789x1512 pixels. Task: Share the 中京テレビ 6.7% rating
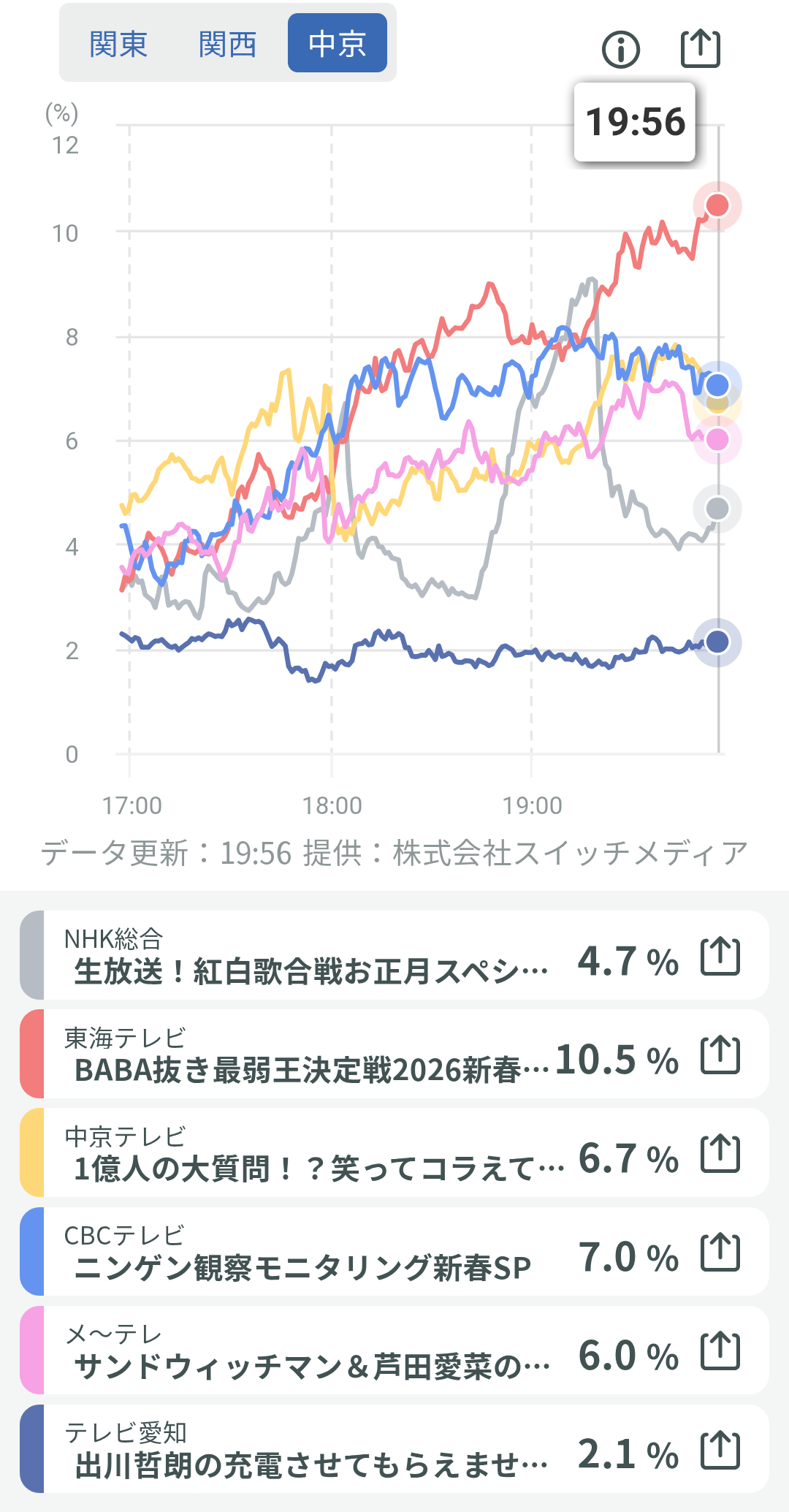(720, 1154)
